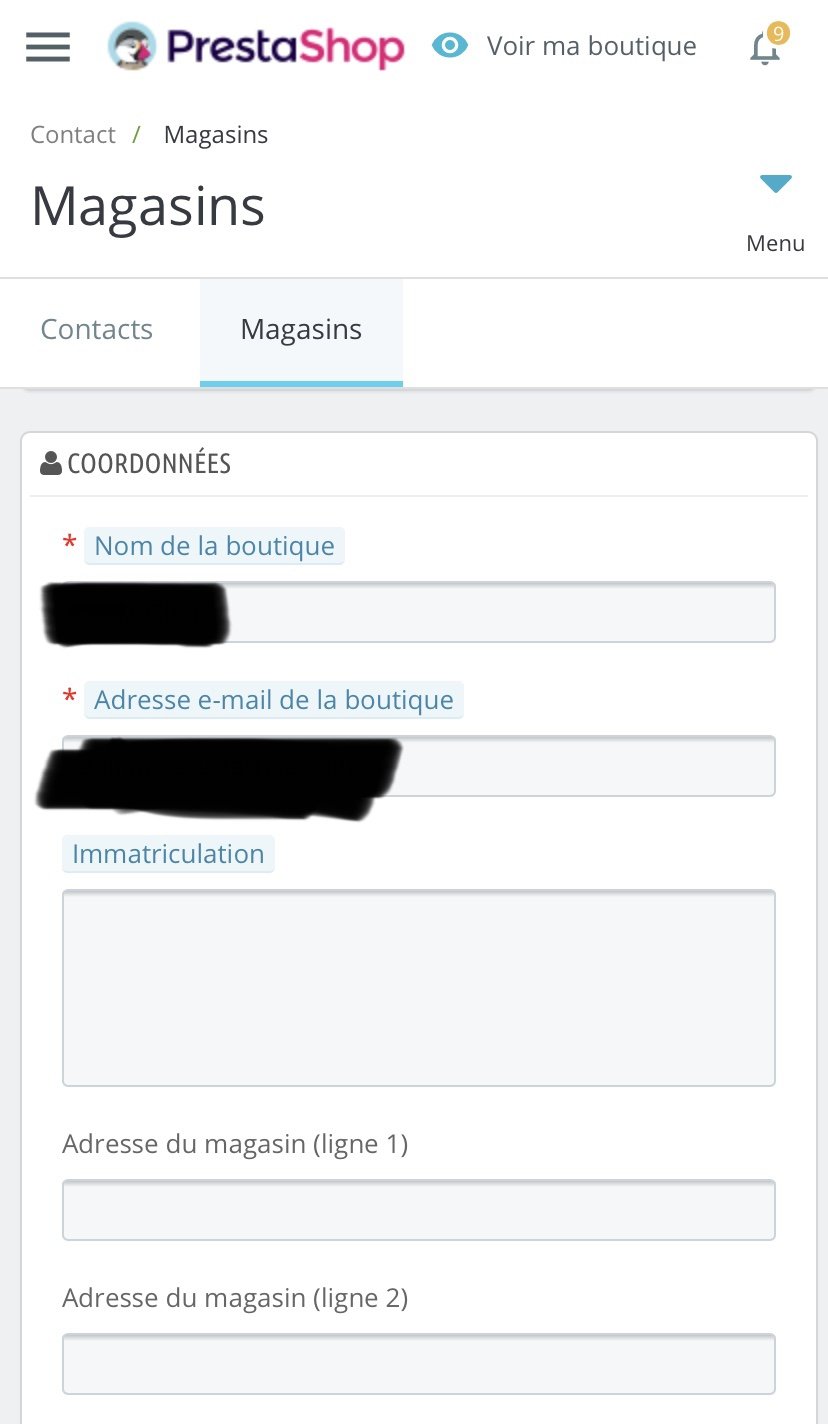Viewport: 828px width, 1424px height.
Task: Go to Contact in breadcrumb
Action: click(73, 135)
